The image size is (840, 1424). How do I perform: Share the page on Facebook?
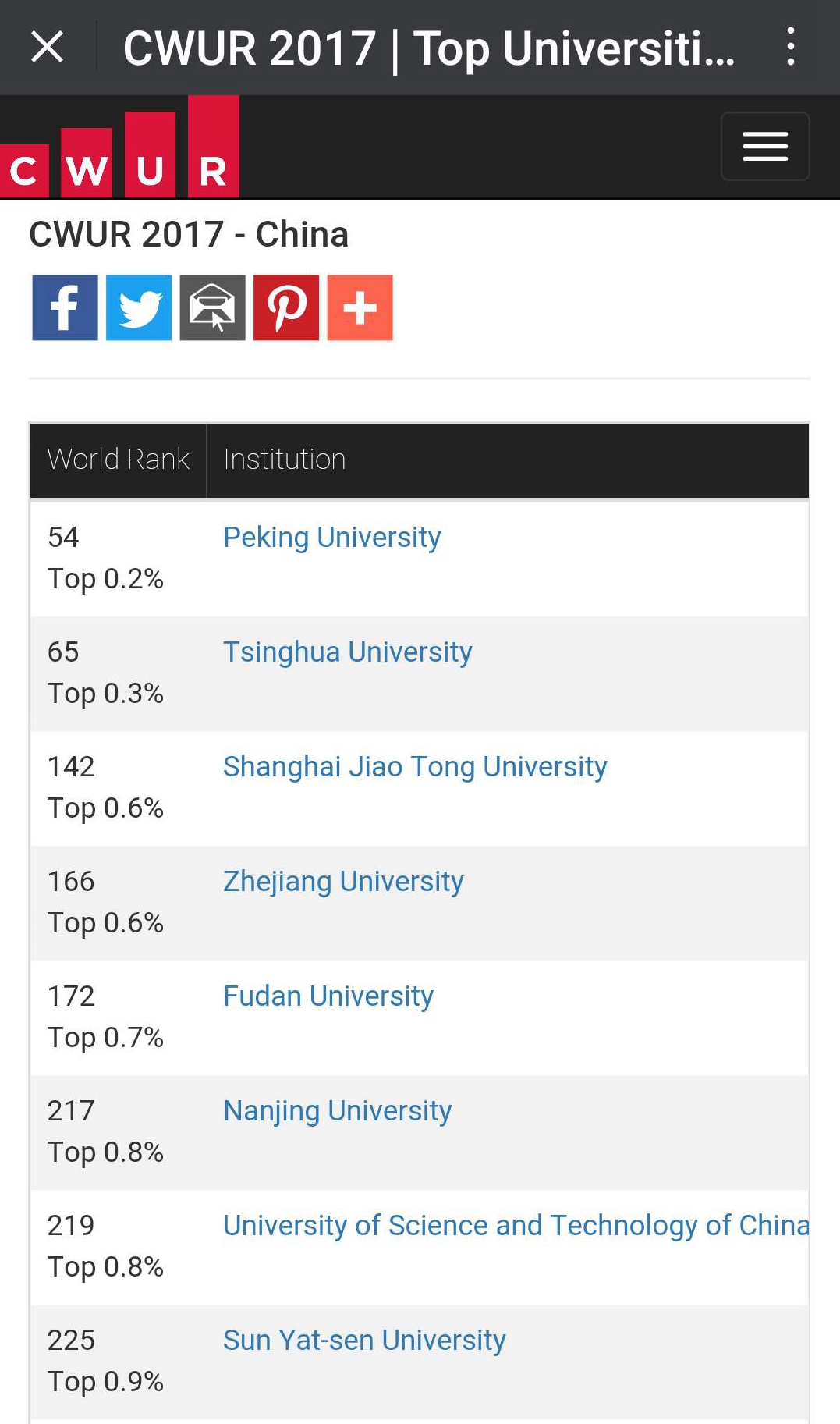click(65, 307)
